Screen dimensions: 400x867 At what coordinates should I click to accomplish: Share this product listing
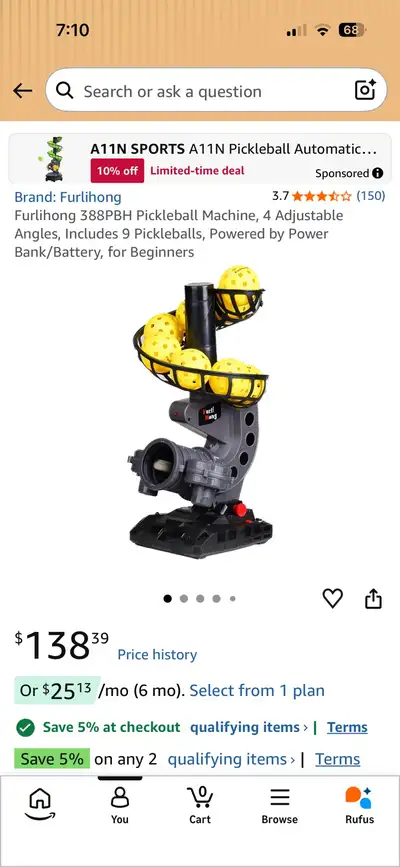tap(373, 598)
